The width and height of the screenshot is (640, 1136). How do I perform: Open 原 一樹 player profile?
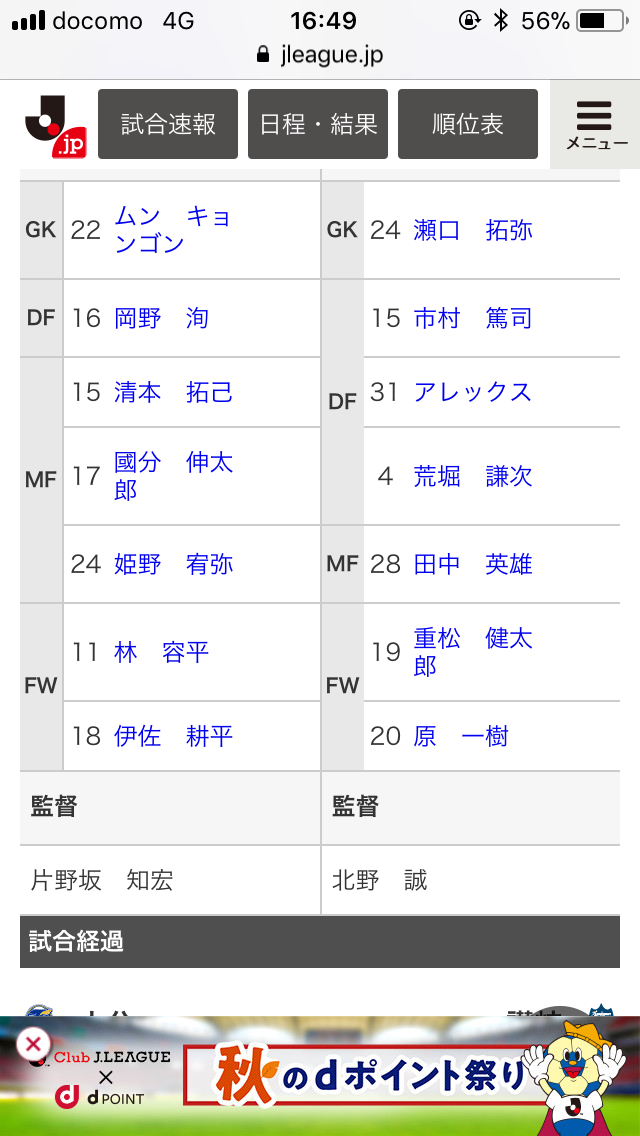click(461, 736)
